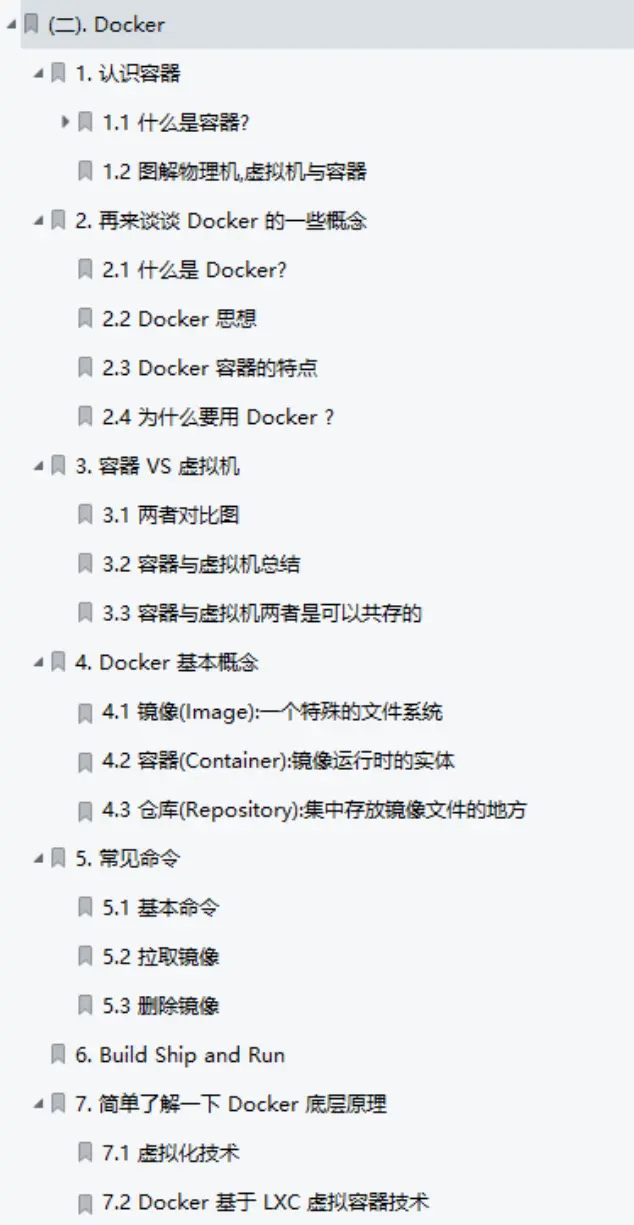Jump to 2.1 什么是 Docker?
634x1225 pixels.
[195, 270]
